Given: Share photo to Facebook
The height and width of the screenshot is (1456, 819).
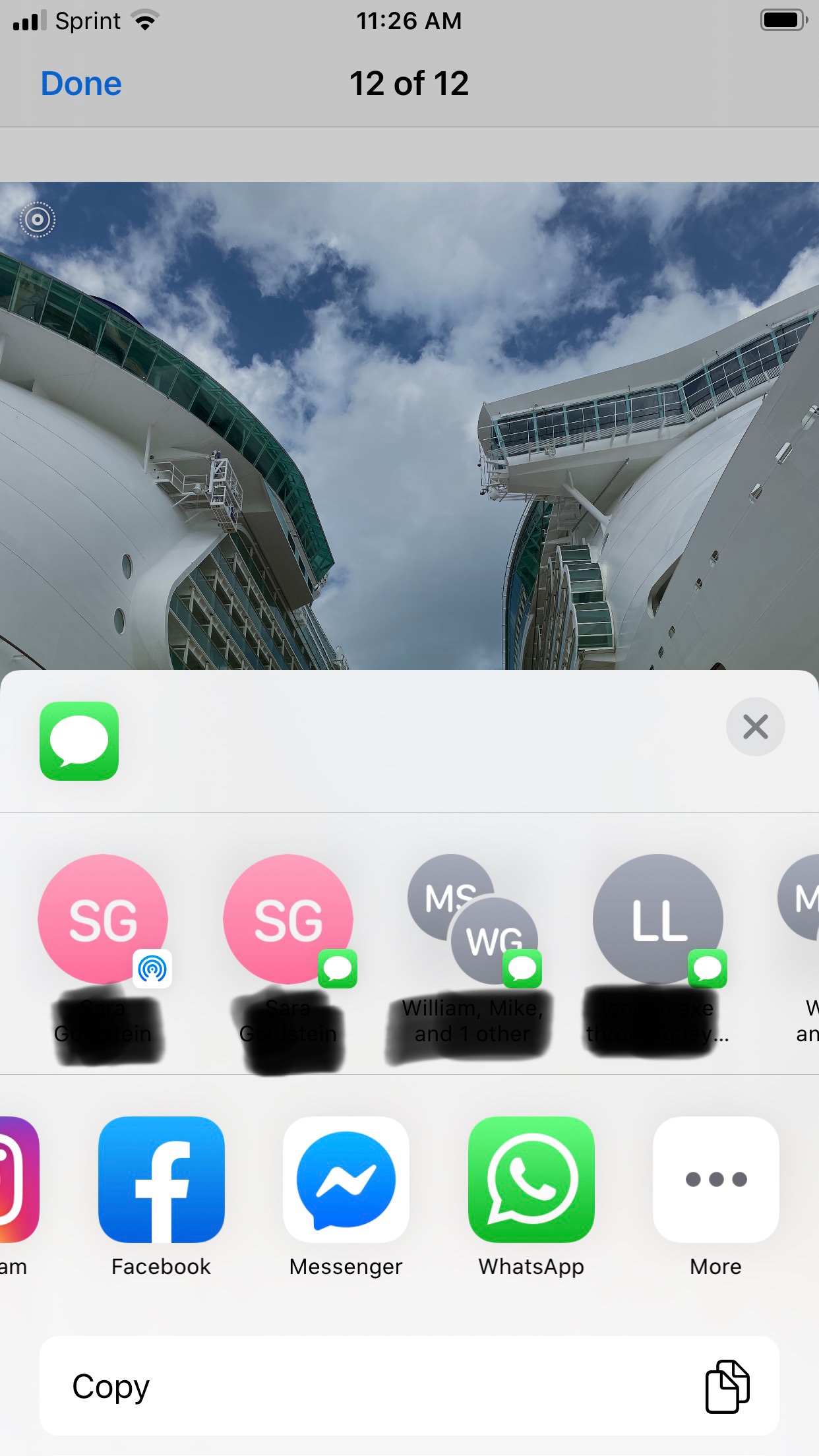Looking at the screenshot, I should point(161,1180).
